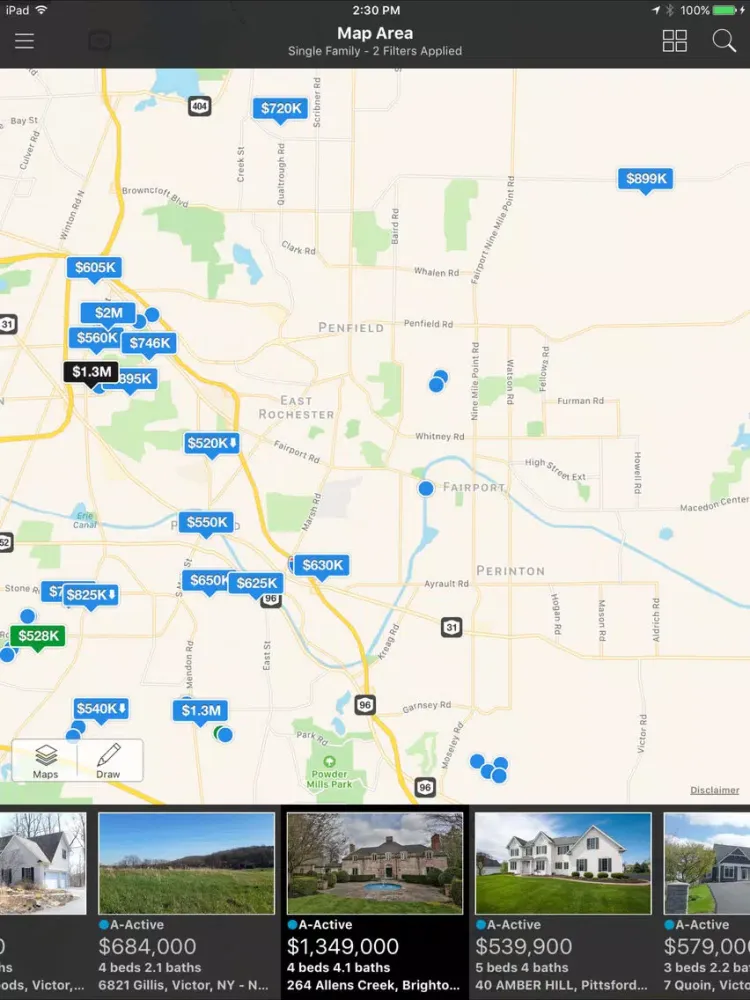Activate the Draw tool
This screenshot has width=750, height=1000.
pos(108,760)
